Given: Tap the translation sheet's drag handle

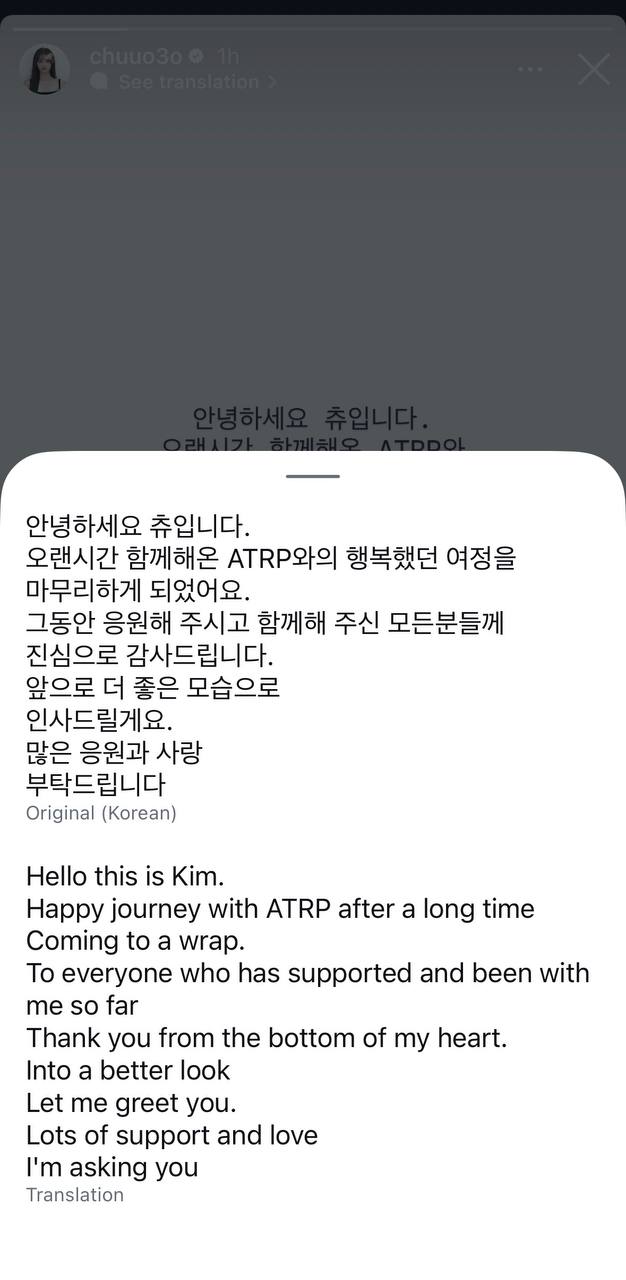Looking at the screenshot, I should click(313, 476).
